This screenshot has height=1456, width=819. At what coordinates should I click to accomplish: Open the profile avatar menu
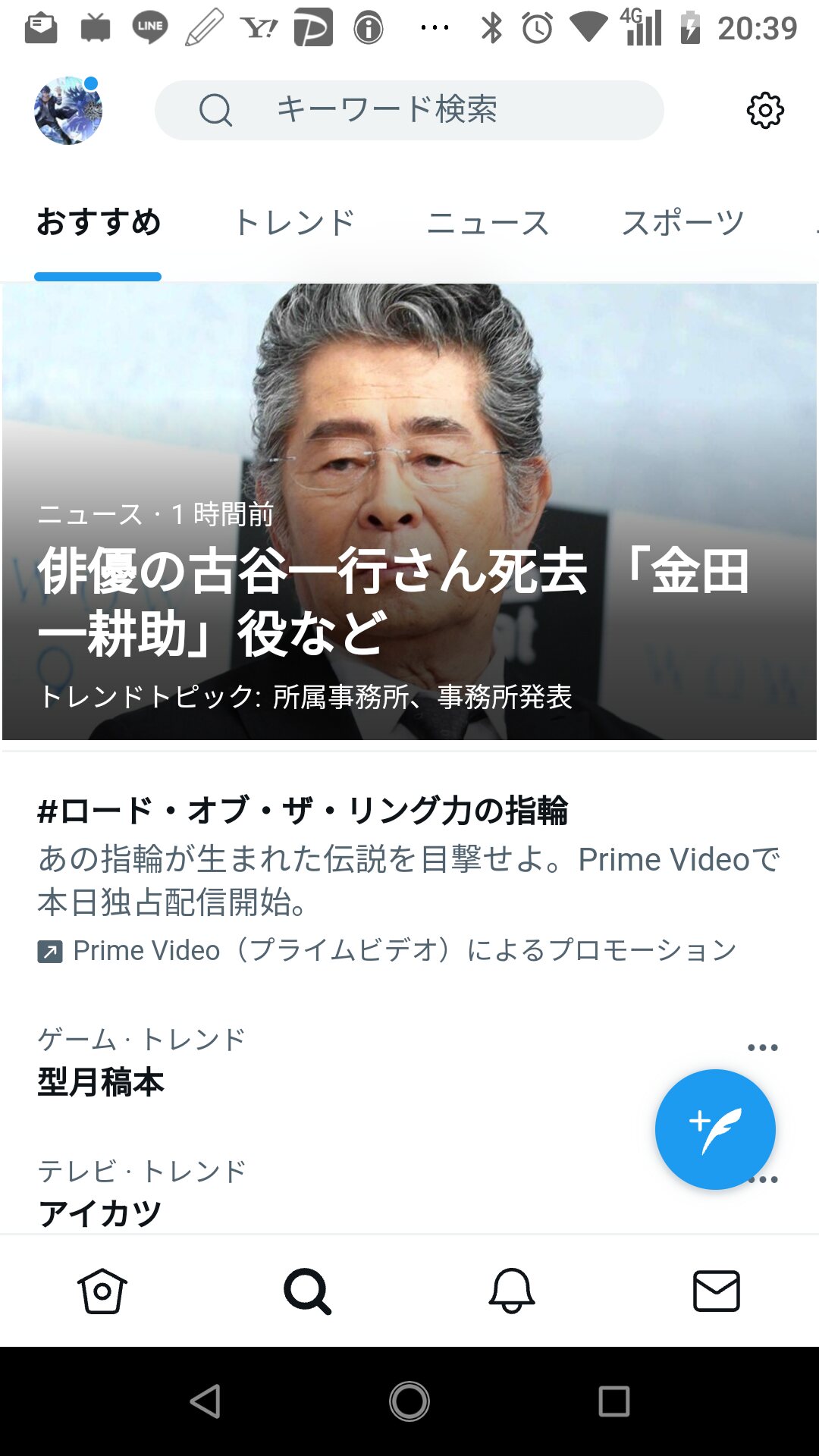coord(68,111)
